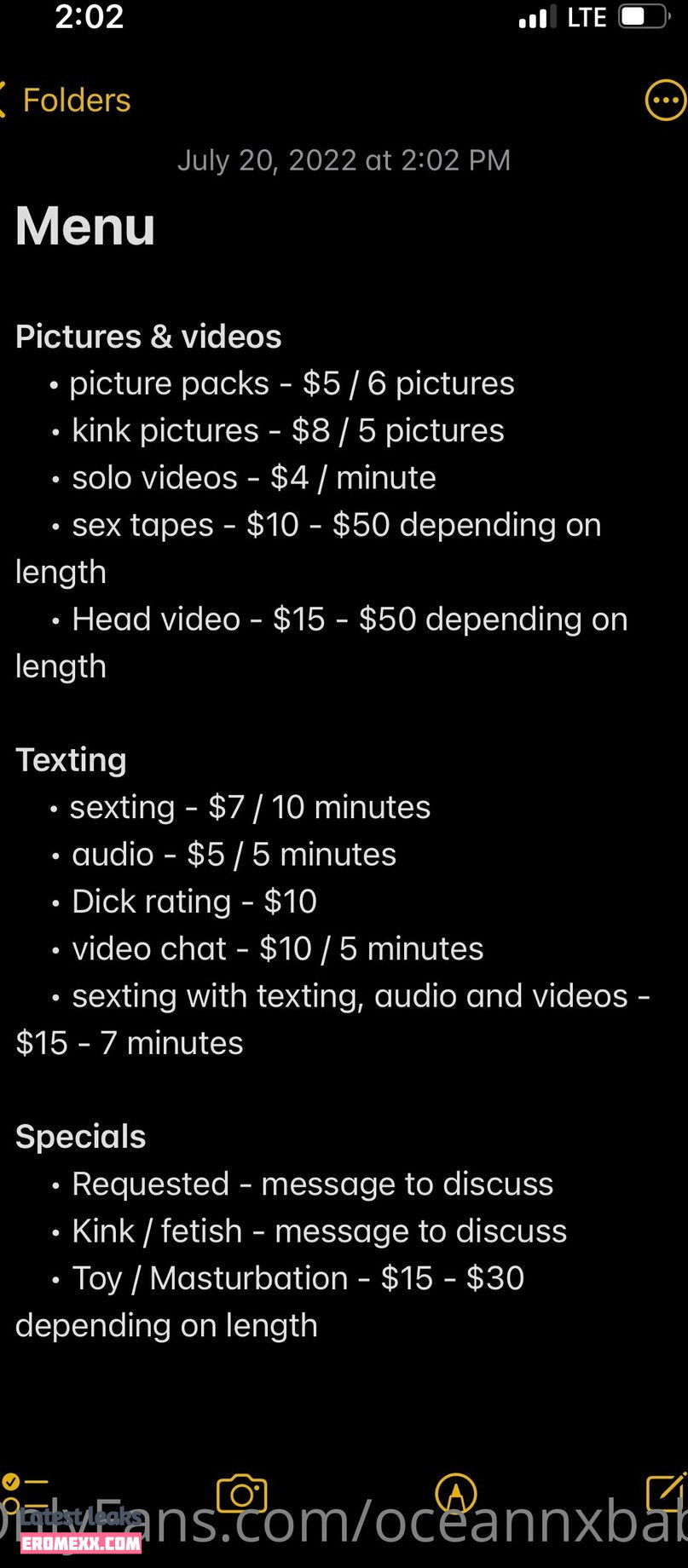Open the camera attachment option
Viewport: 688px width, 1568px height.
pyautogui.click(x=241, y=1494)
